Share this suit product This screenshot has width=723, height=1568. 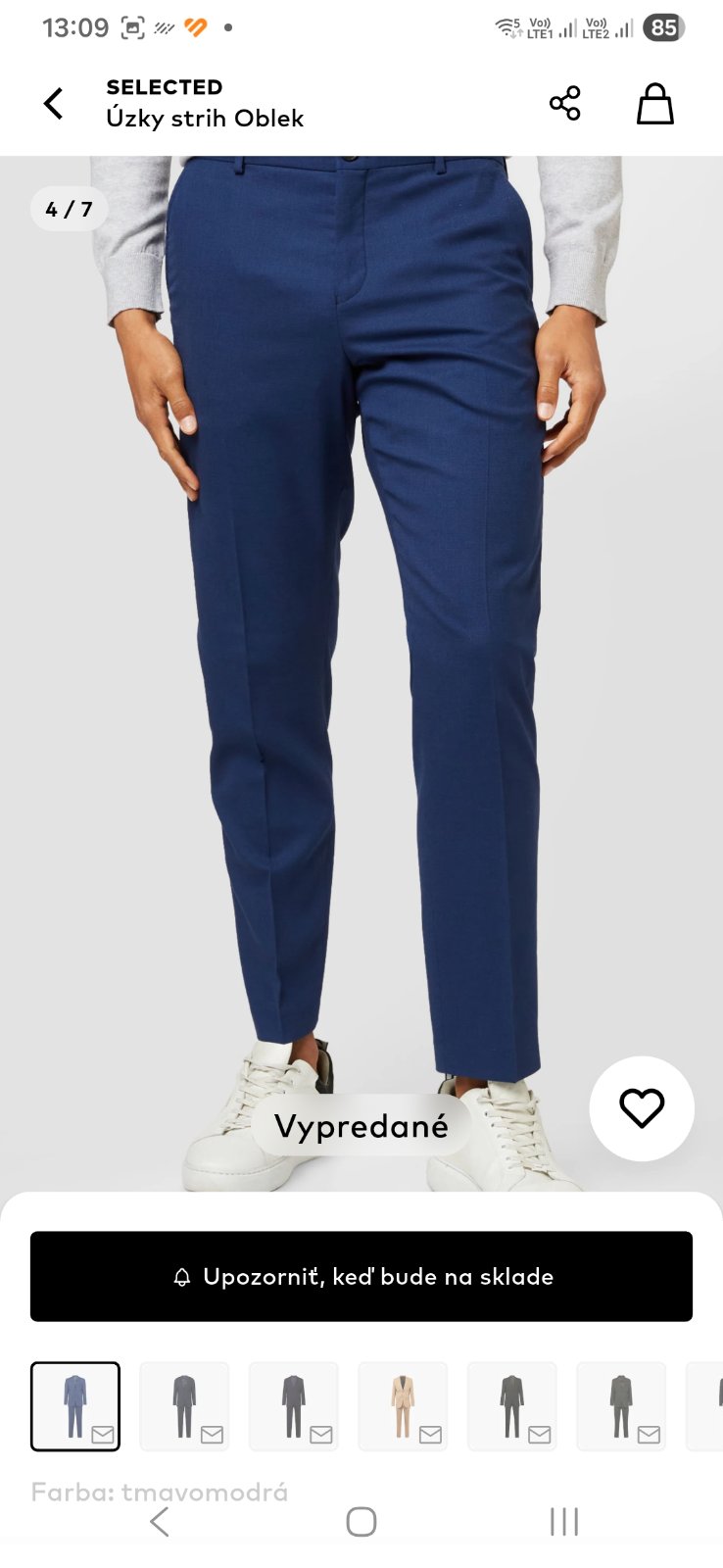(x=564, y=103)
